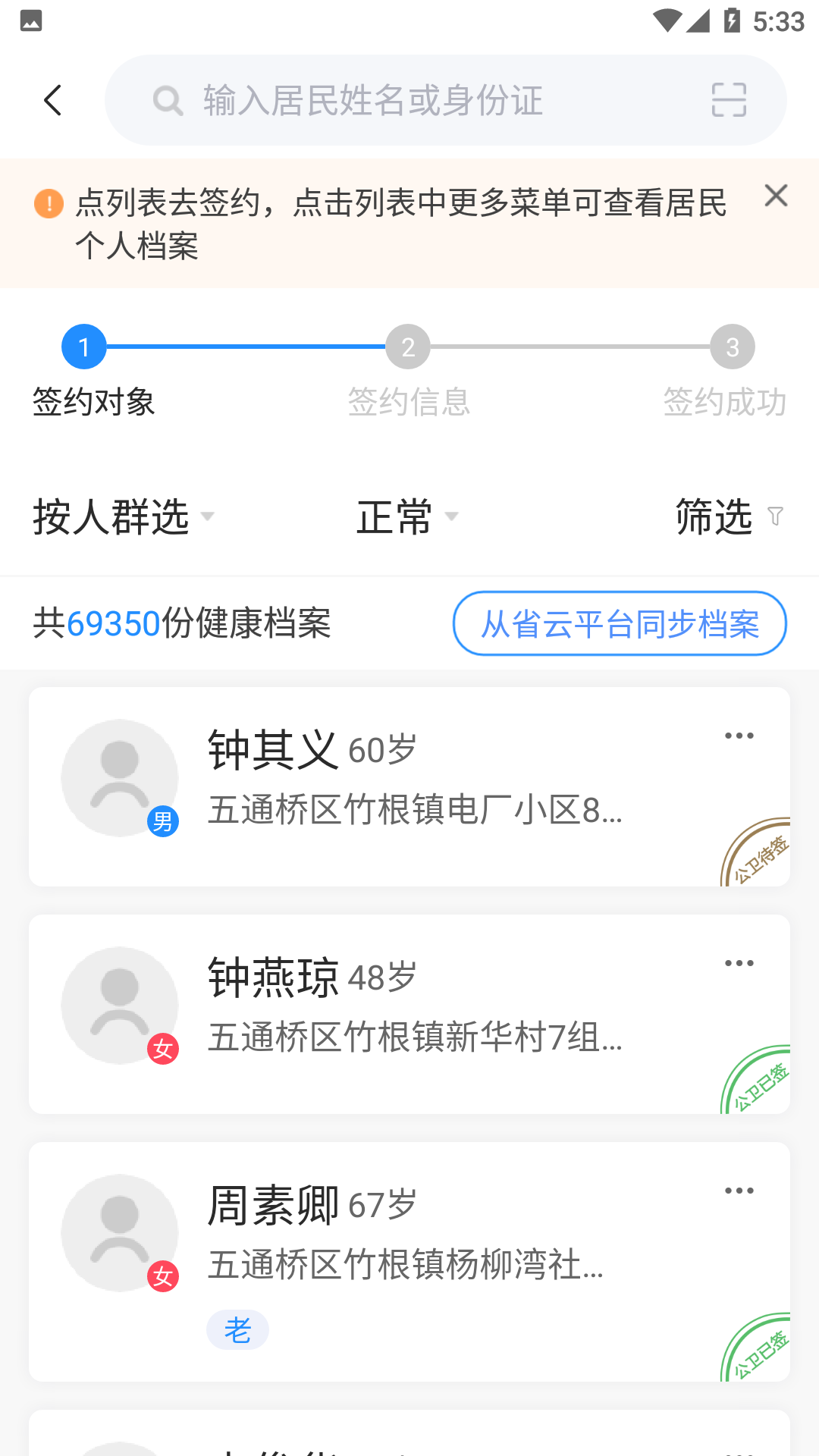The height and width of the screenshot is (1456, 819).
Task: Tap the resident name or ID search field
Action: [x=425, y=100]
